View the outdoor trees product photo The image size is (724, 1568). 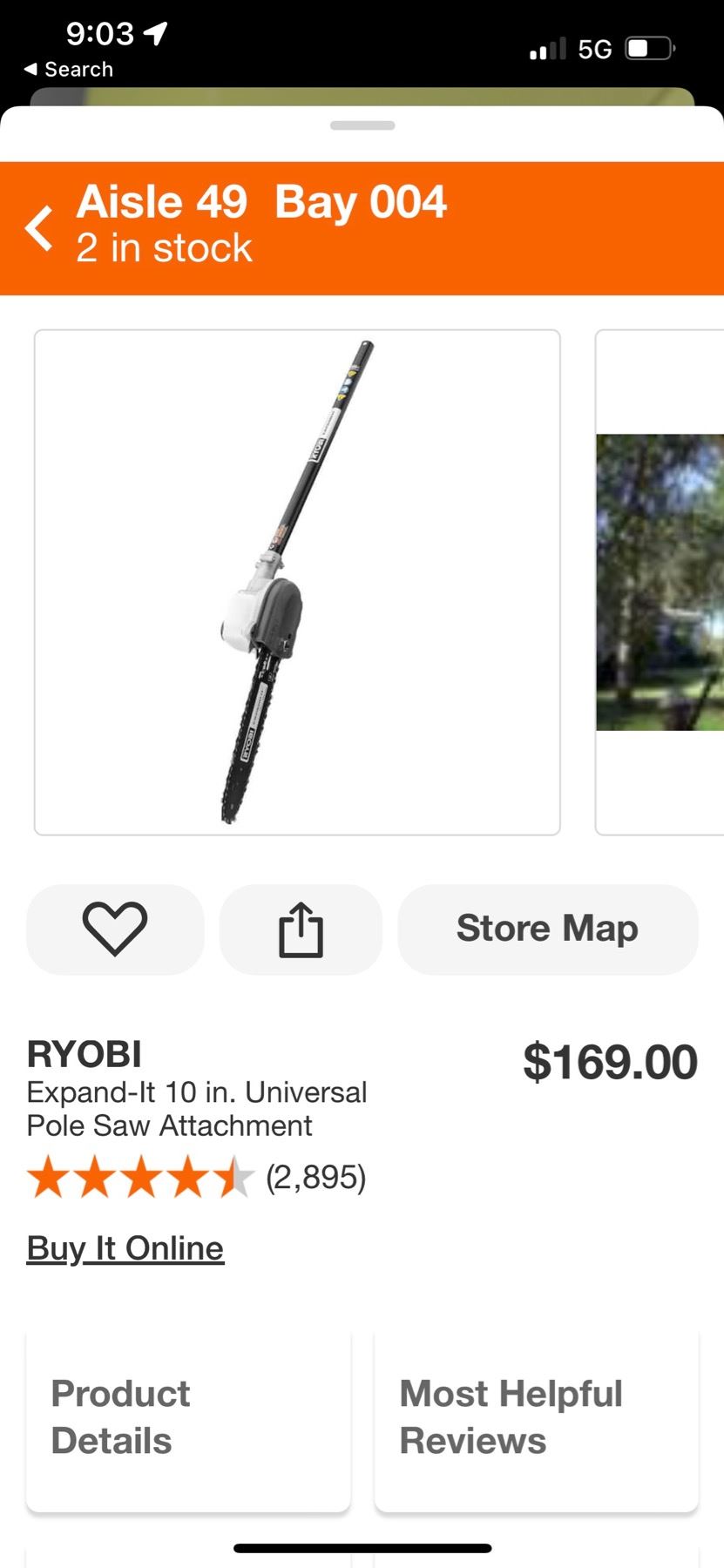pos(660,582)
